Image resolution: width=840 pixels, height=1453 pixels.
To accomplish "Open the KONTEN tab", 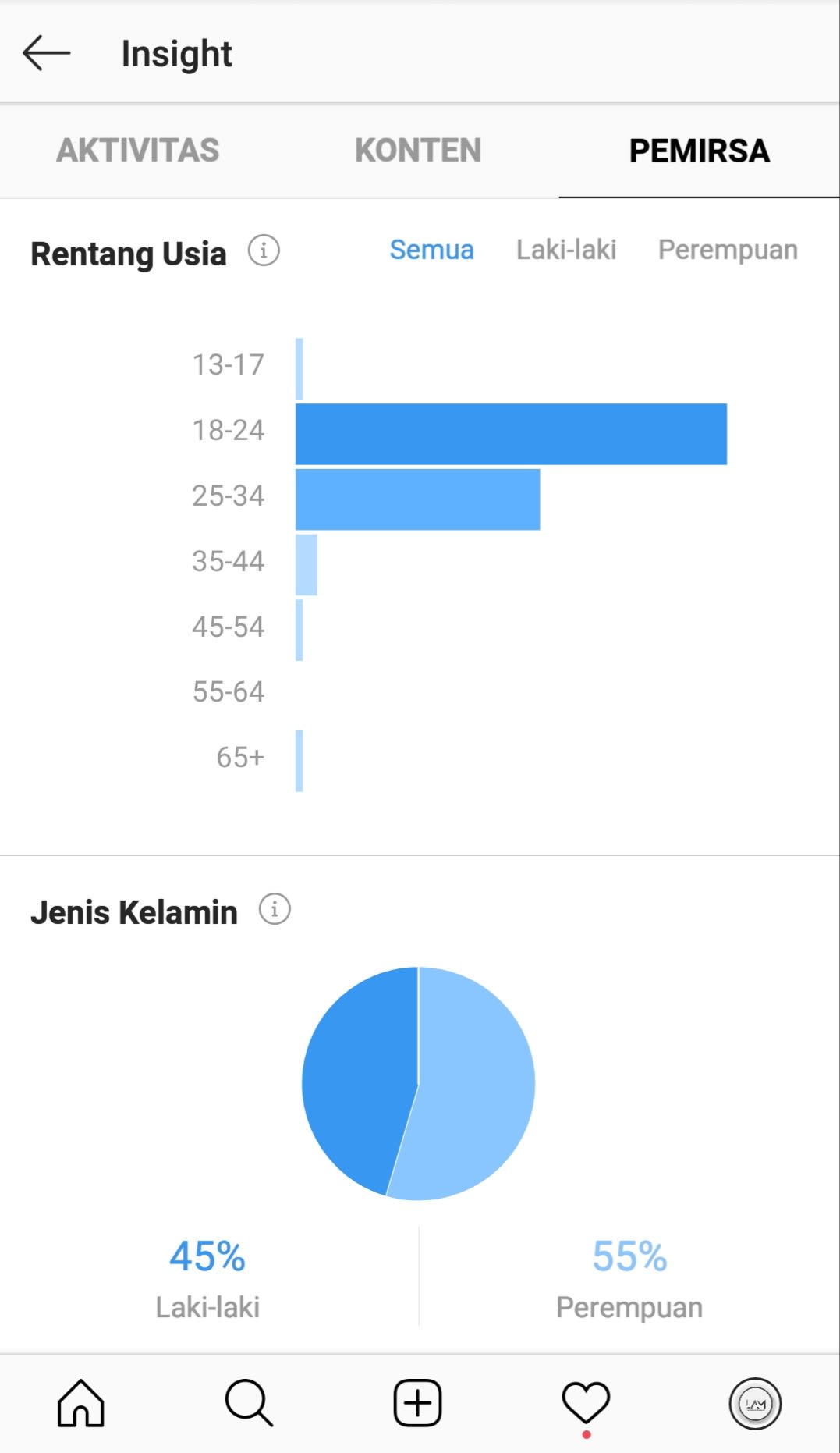I will coord(418,151).
